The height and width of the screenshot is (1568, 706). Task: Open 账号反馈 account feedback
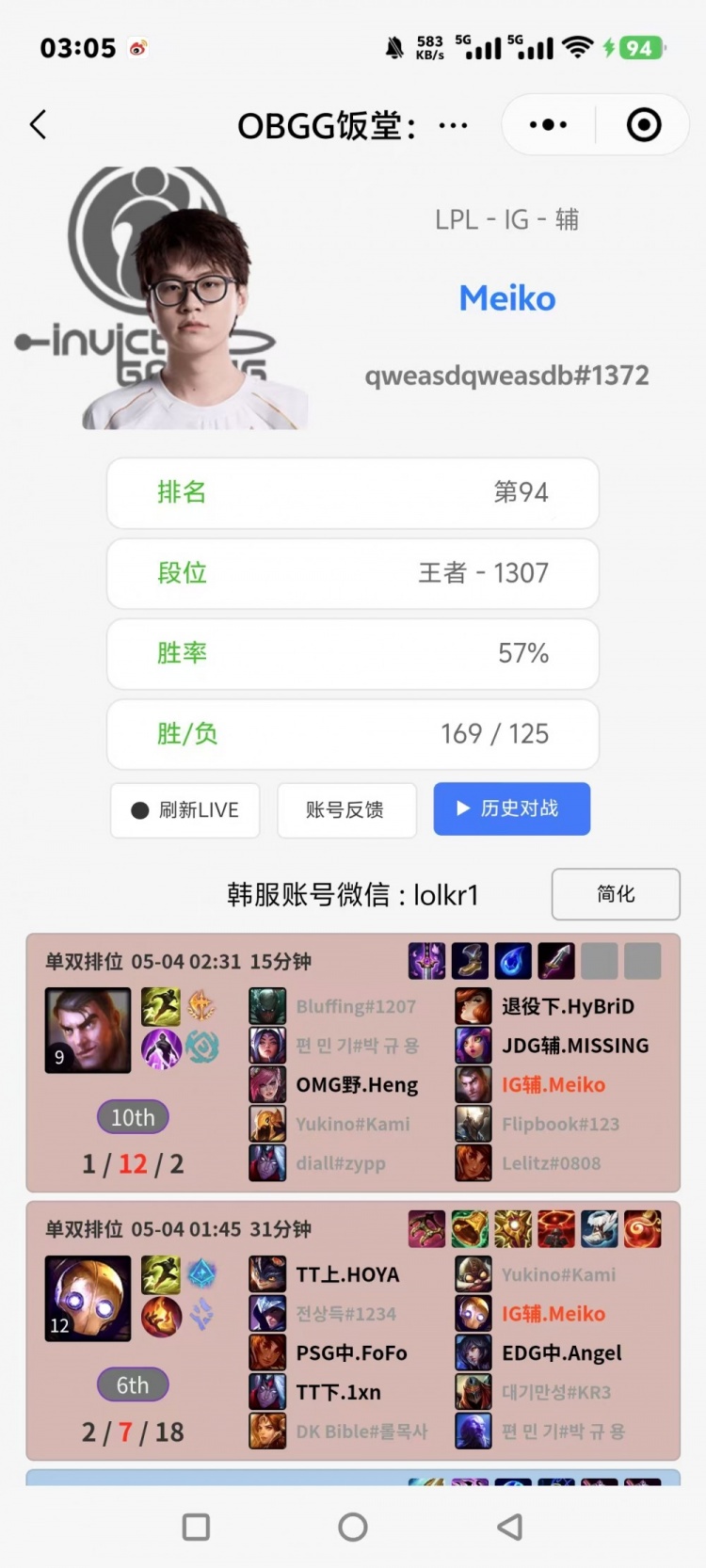click(345, 809)
